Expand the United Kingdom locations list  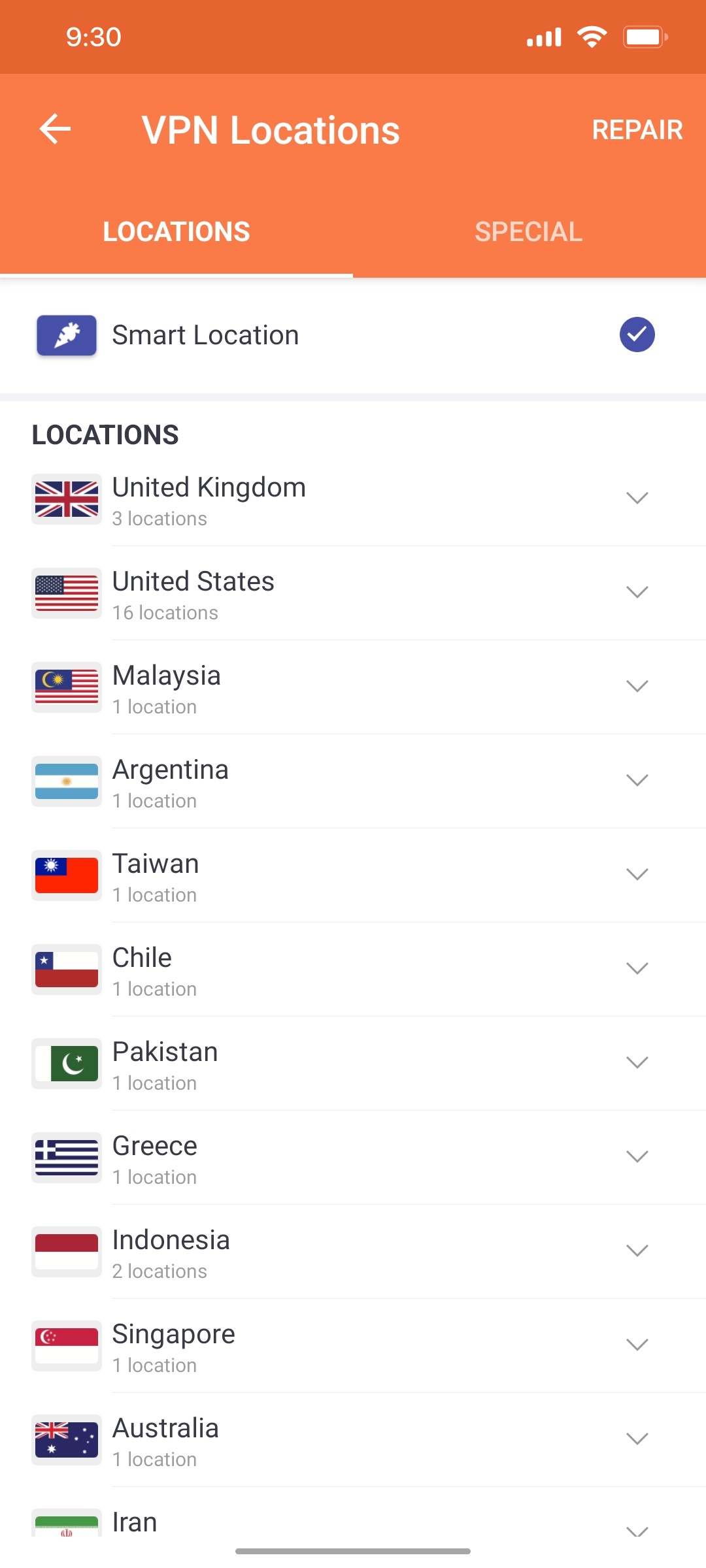[x=637, y=499]
